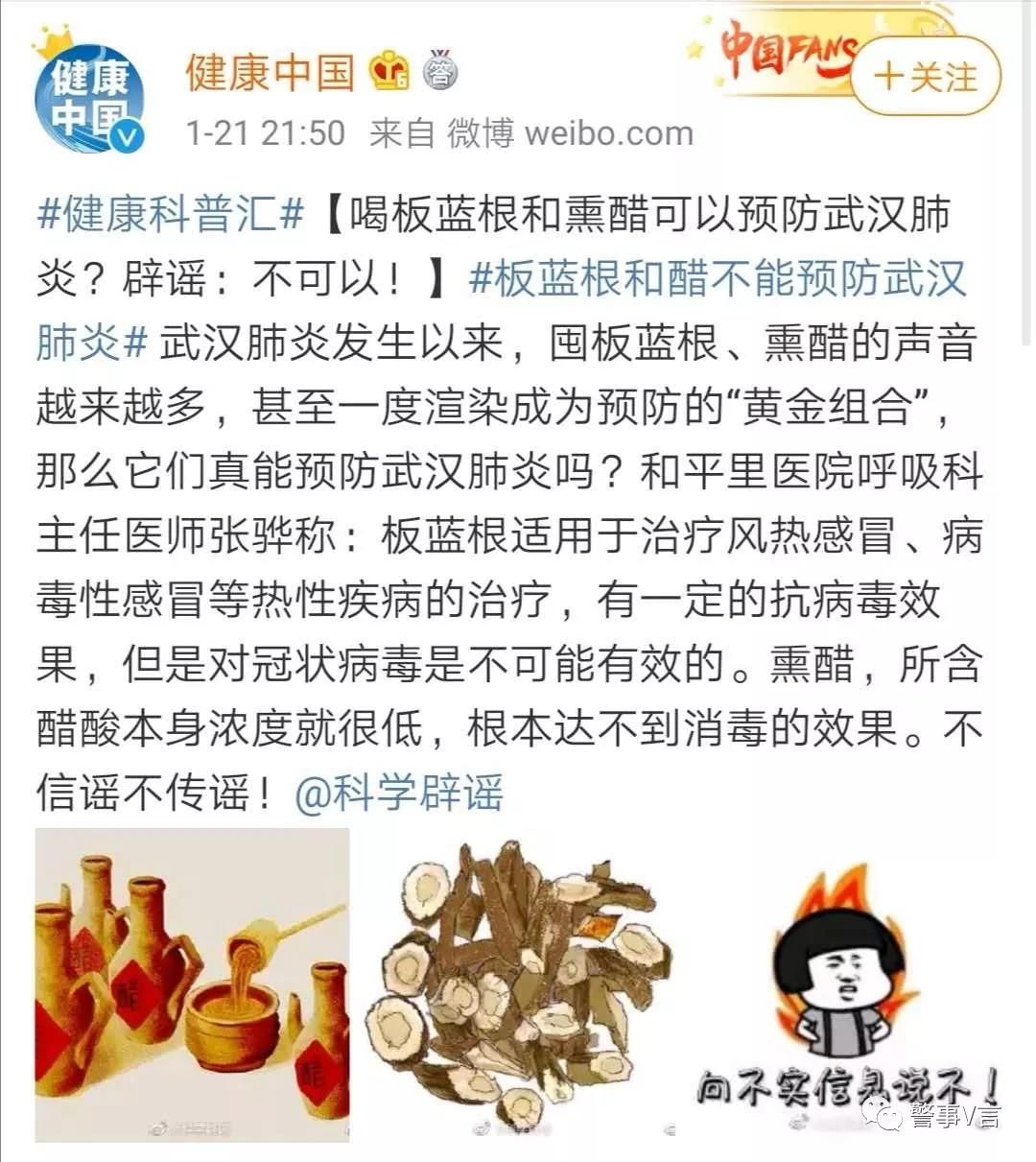Visit the @科学辟谣 mention

click(x=399, y=794)
